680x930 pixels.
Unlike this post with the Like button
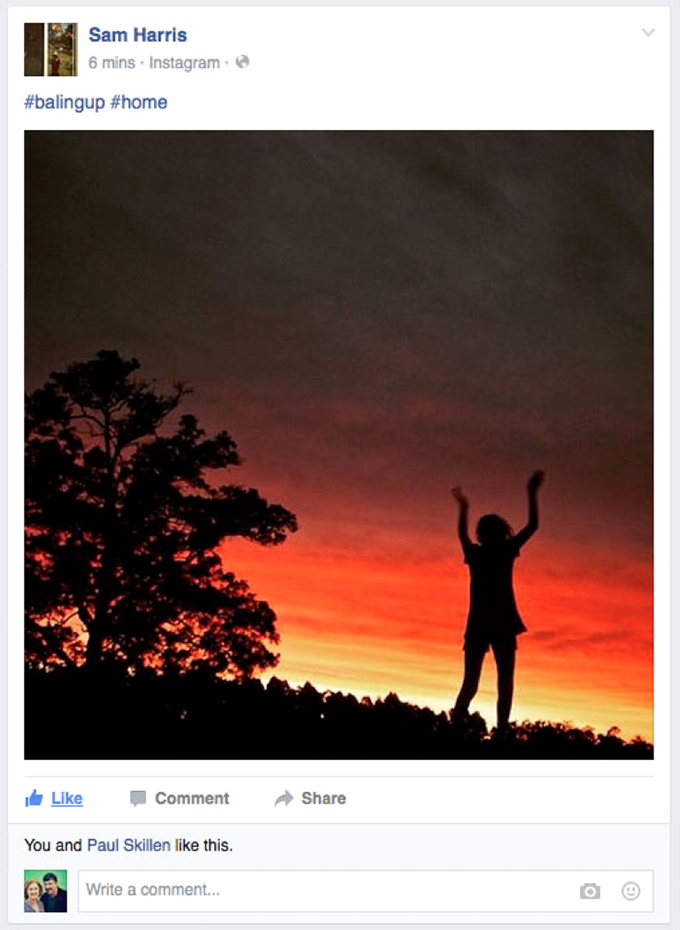pyautogui.click(x=55, y=798)
